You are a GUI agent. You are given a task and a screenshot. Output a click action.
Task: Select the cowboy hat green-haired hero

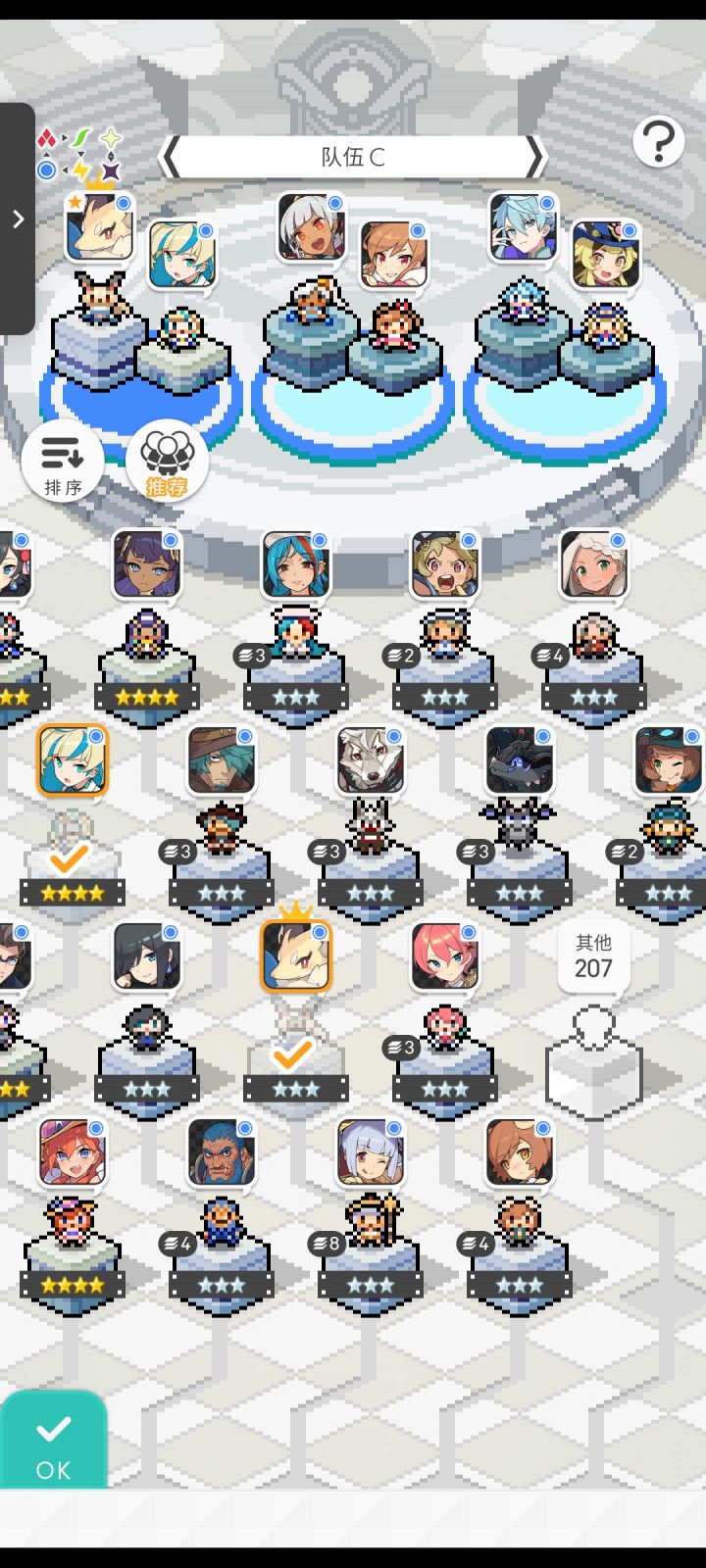pyautogui.click(x=221, y=760)
